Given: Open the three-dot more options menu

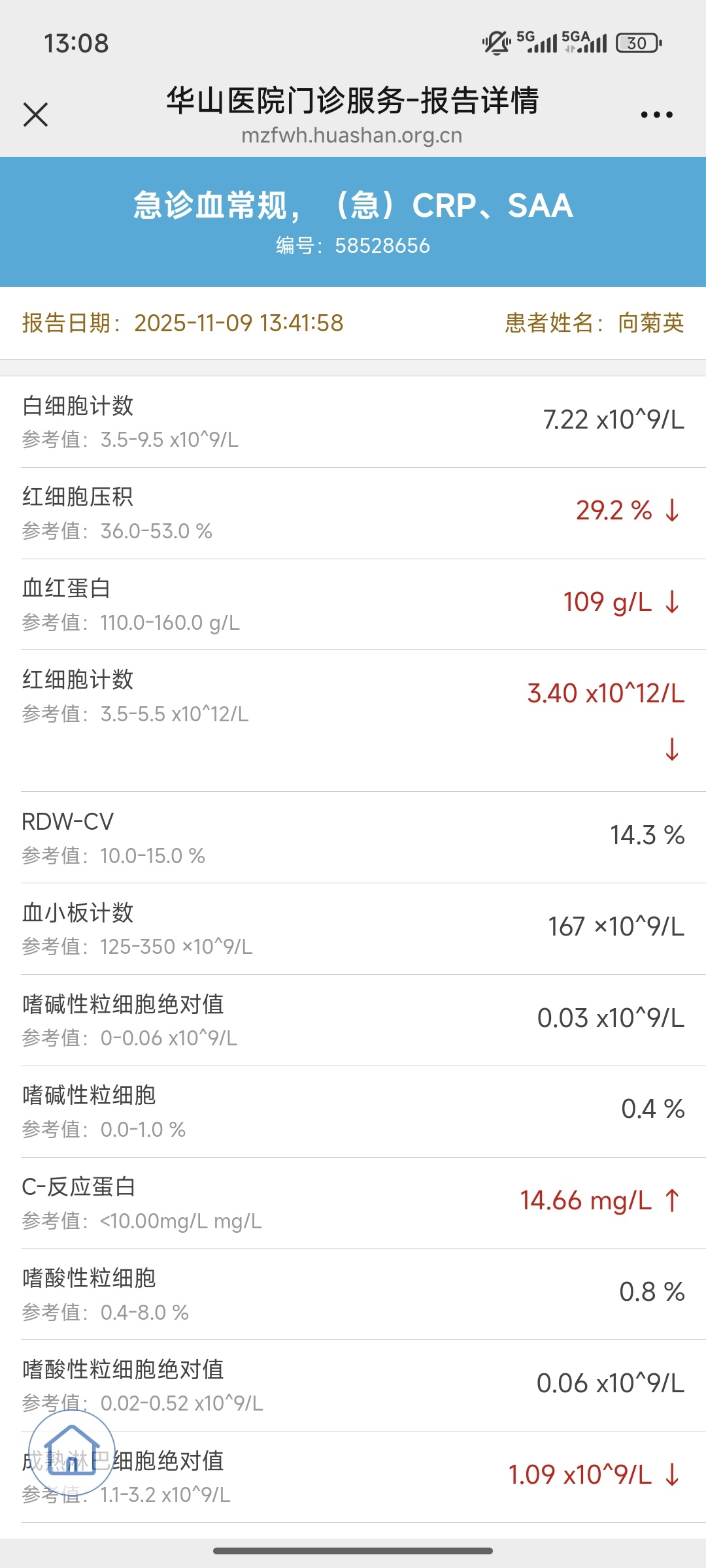Looking at the screenshot, I should click(x=656, y=115).
